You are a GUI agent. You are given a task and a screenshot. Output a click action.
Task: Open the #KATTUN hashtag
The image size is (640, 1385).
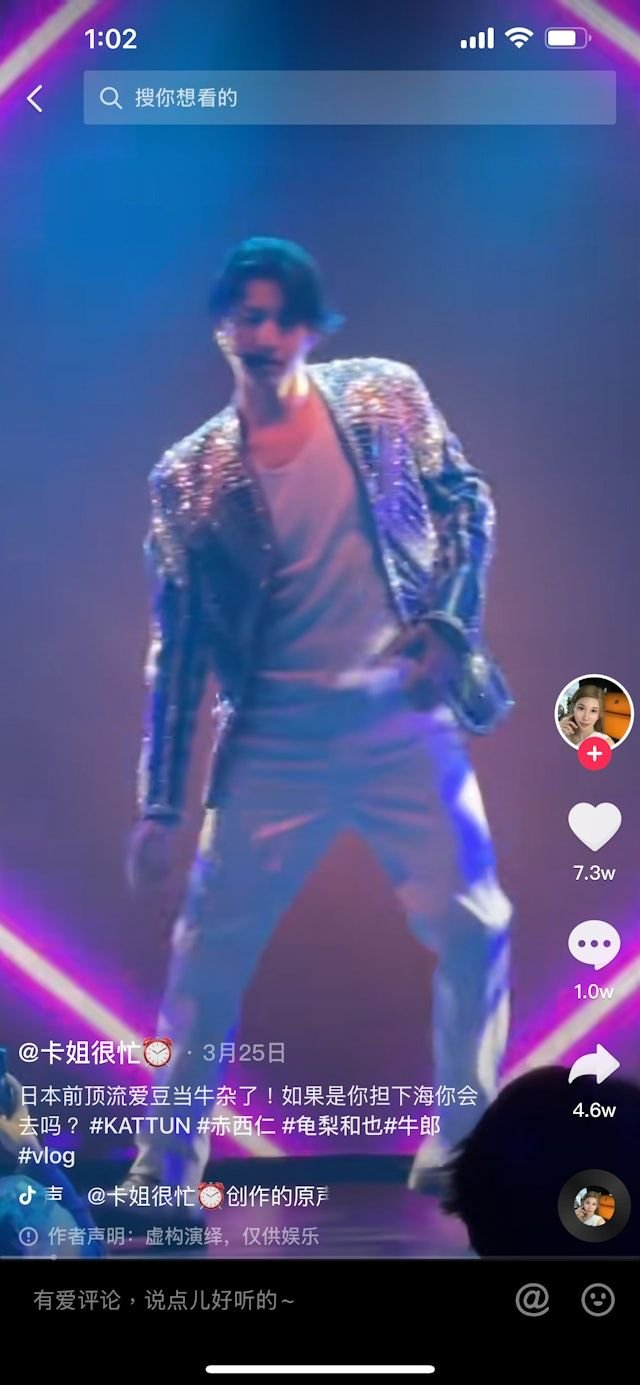click(x=140, y=1125)
